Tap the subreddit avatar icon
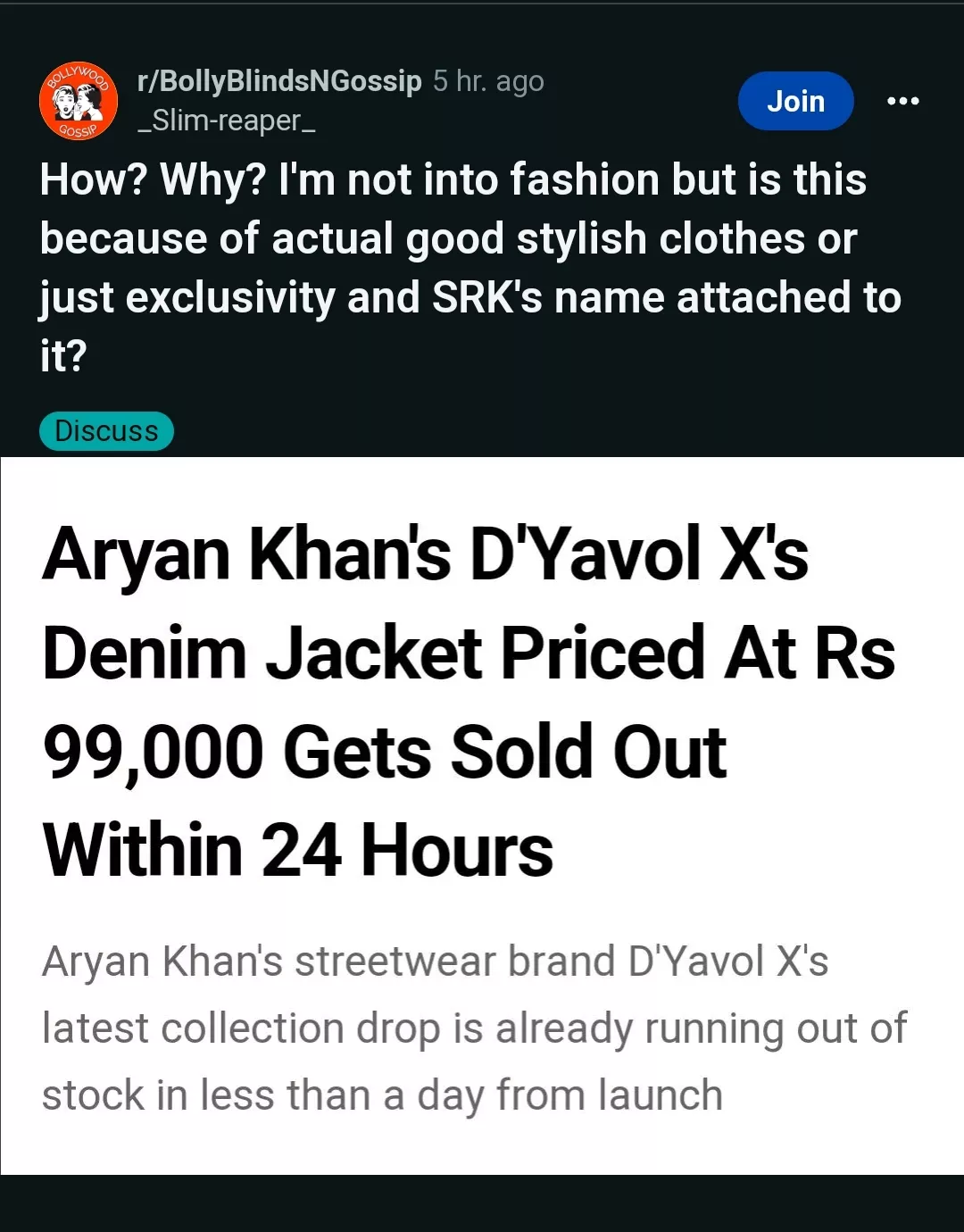 coord(79,101)
